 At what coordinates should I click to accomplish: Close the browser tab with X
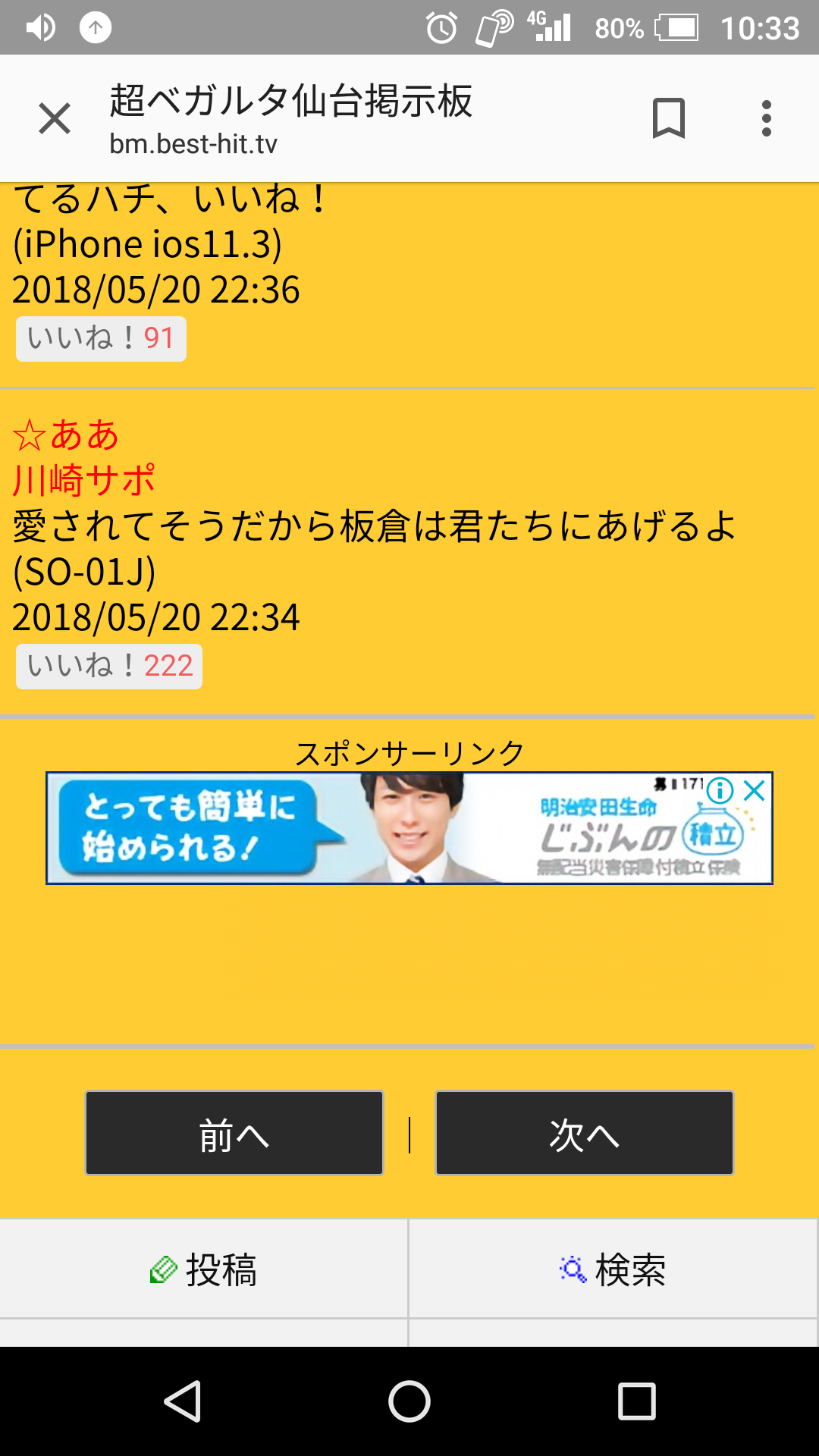point(55,119)
